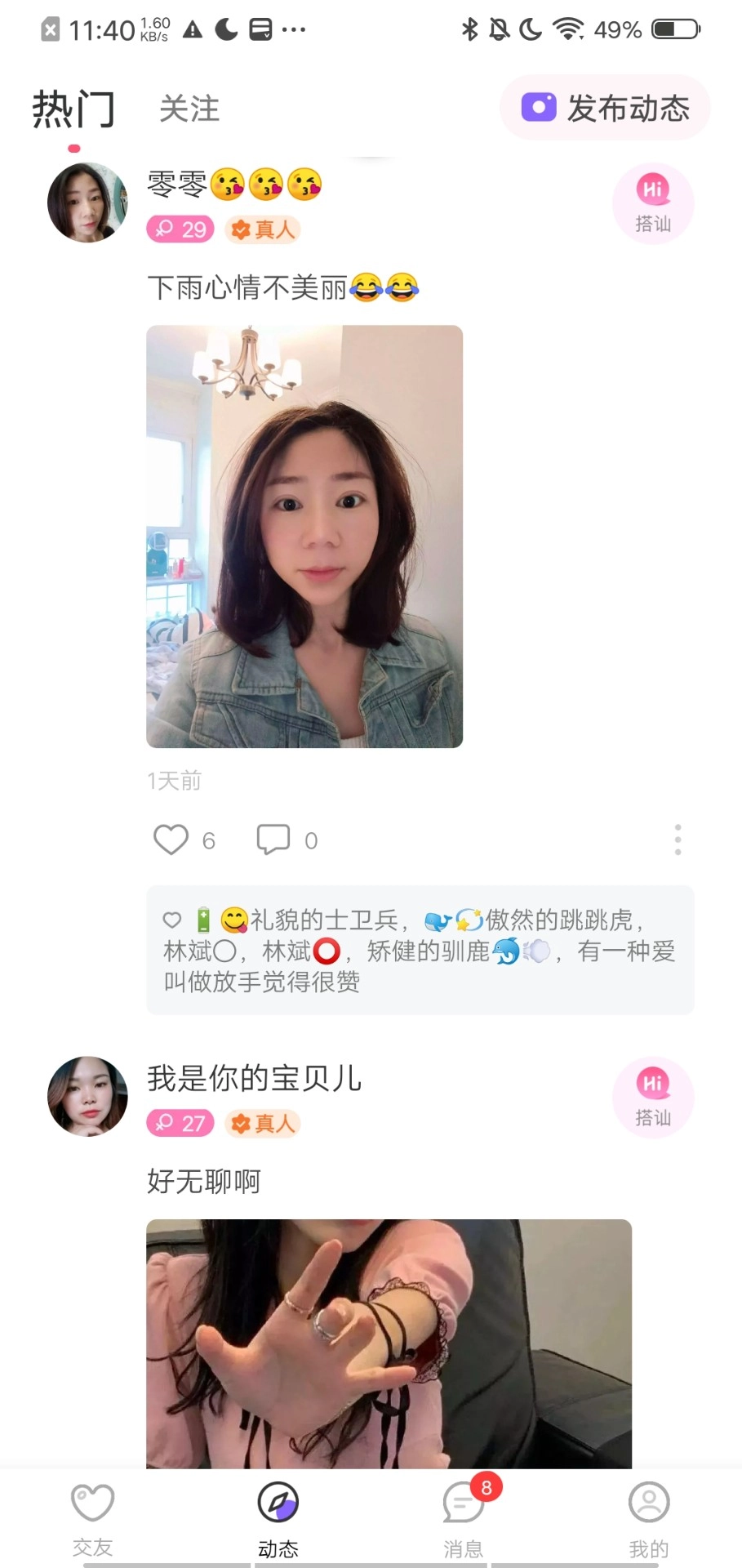Image resolution: width=742 pixels, height=1568 pixels.
Task: Tap the 29 level badge on 零零's post
Action: point(180,229)
